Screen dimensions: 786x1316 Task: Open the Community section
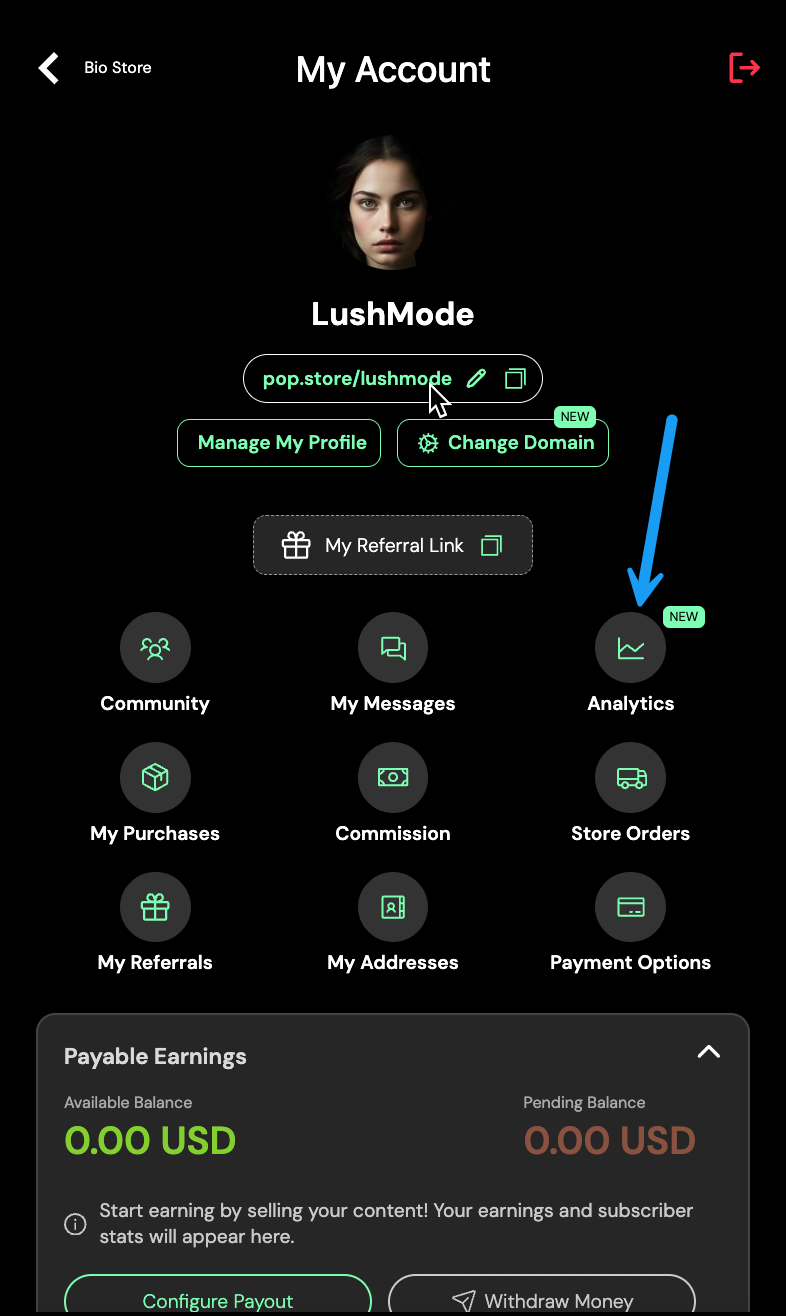155,648
